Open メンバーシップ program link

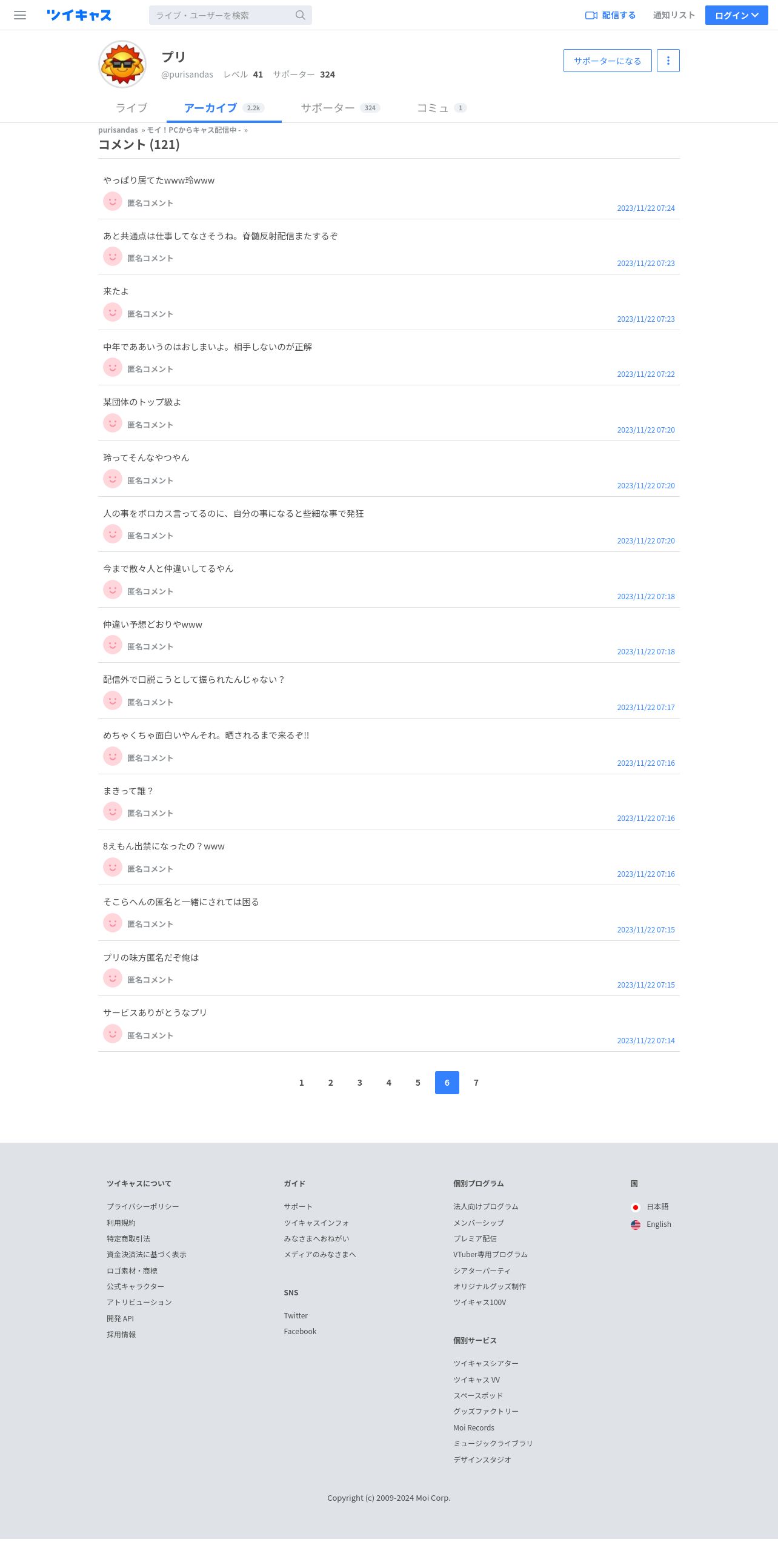point(479,1222)
